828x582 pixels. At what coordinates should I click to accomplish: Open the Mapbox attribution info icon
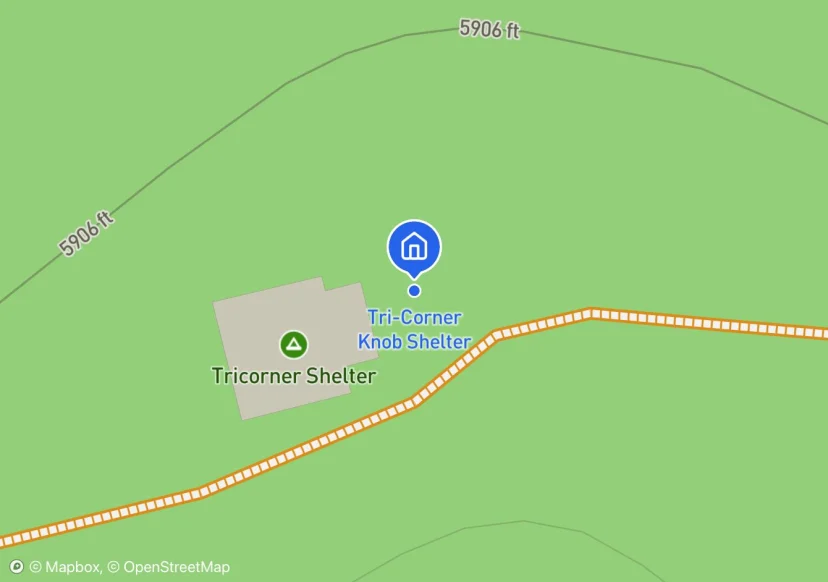16,567
